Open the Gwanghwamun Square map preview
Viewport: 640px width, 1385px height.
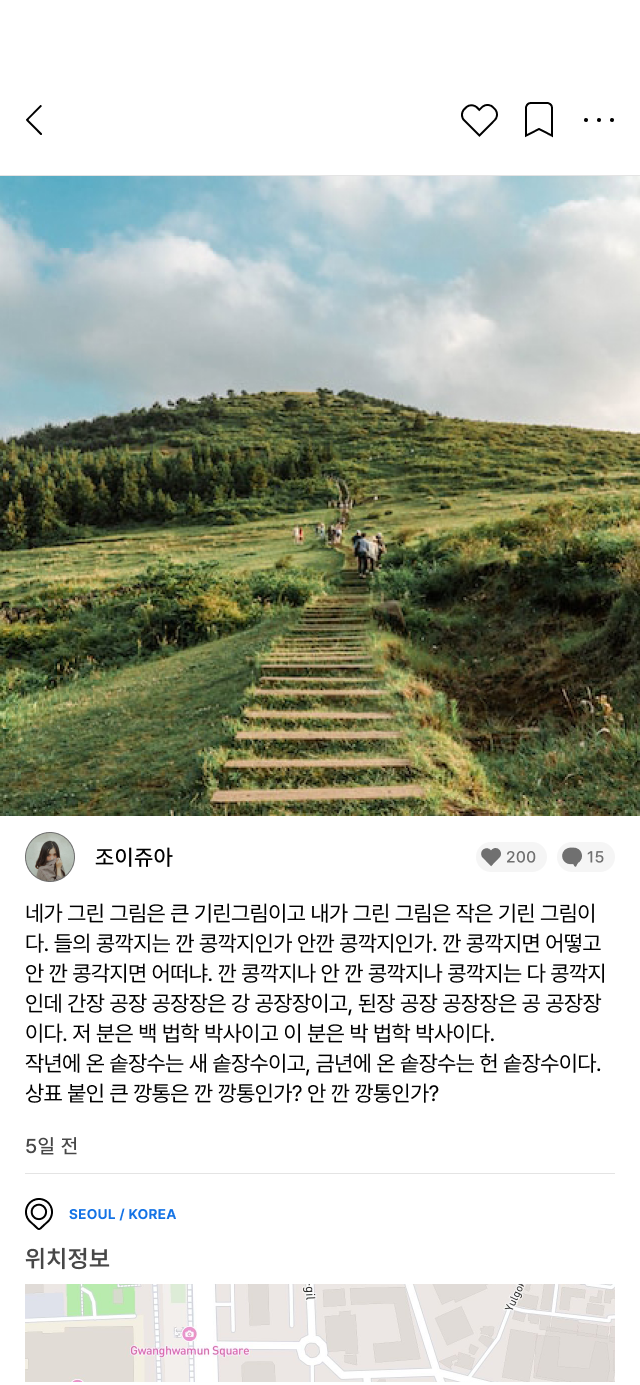pyautogui.click(x=320, y=1335)
